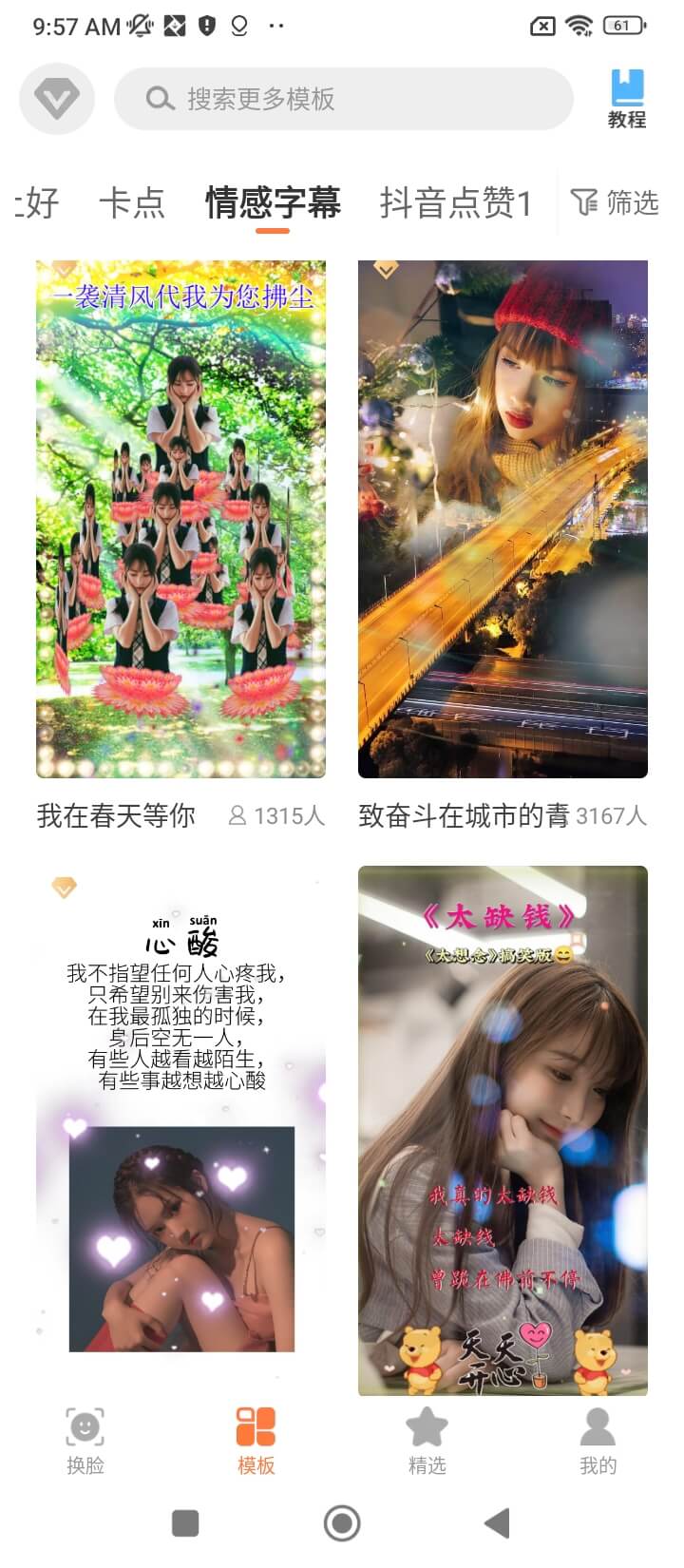This screenshot has width=684, height=1568.
Task: Select the 模板 templates tab
Action: [256, 1441]
